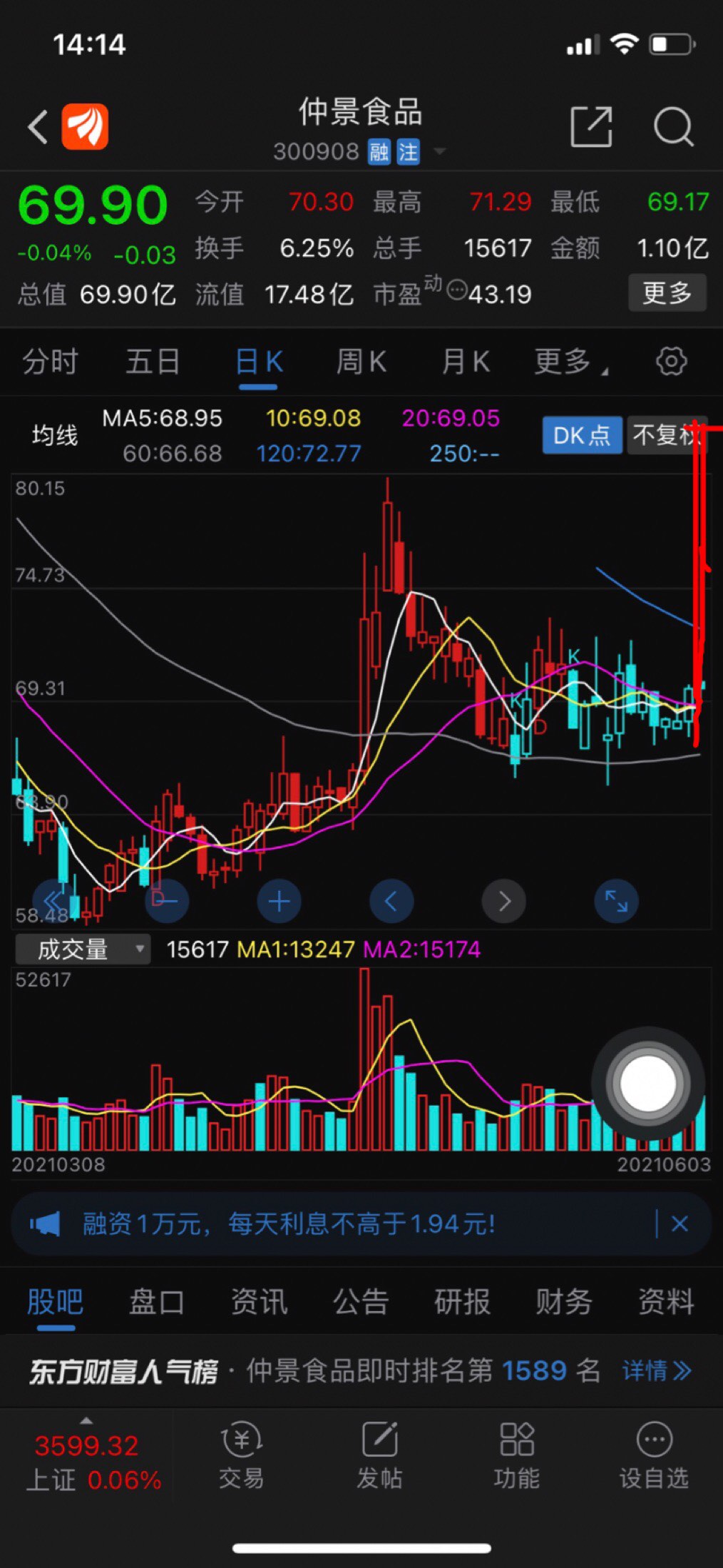Switch to the 周K weekly tab
This screenshot has width=723, height=1568.
tap(361, 361)
